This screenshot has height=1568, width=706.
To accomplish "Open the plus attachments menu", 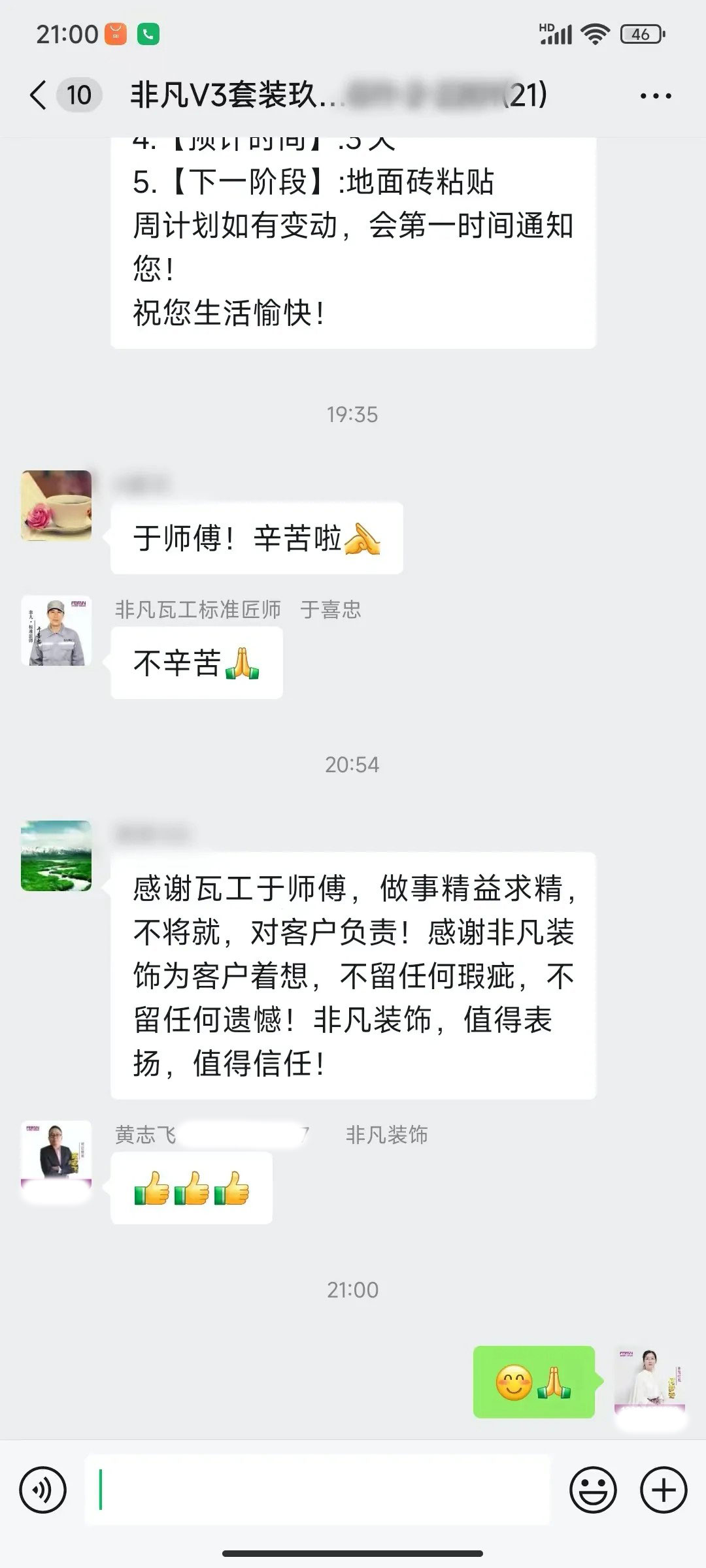I will pos(664,1490).
